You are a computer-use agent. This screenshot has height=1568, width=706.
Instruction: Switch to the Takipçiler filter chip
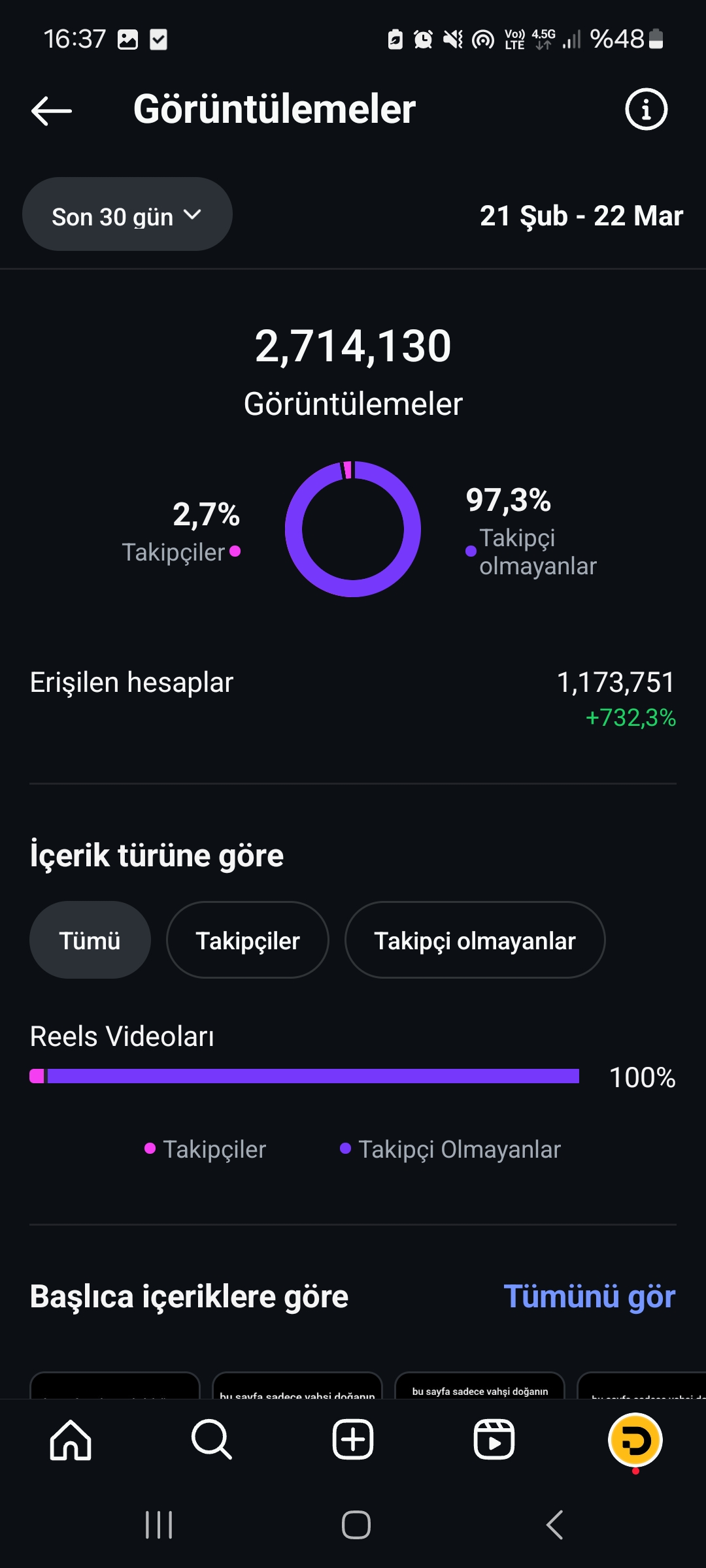click(x=248, y=940)
